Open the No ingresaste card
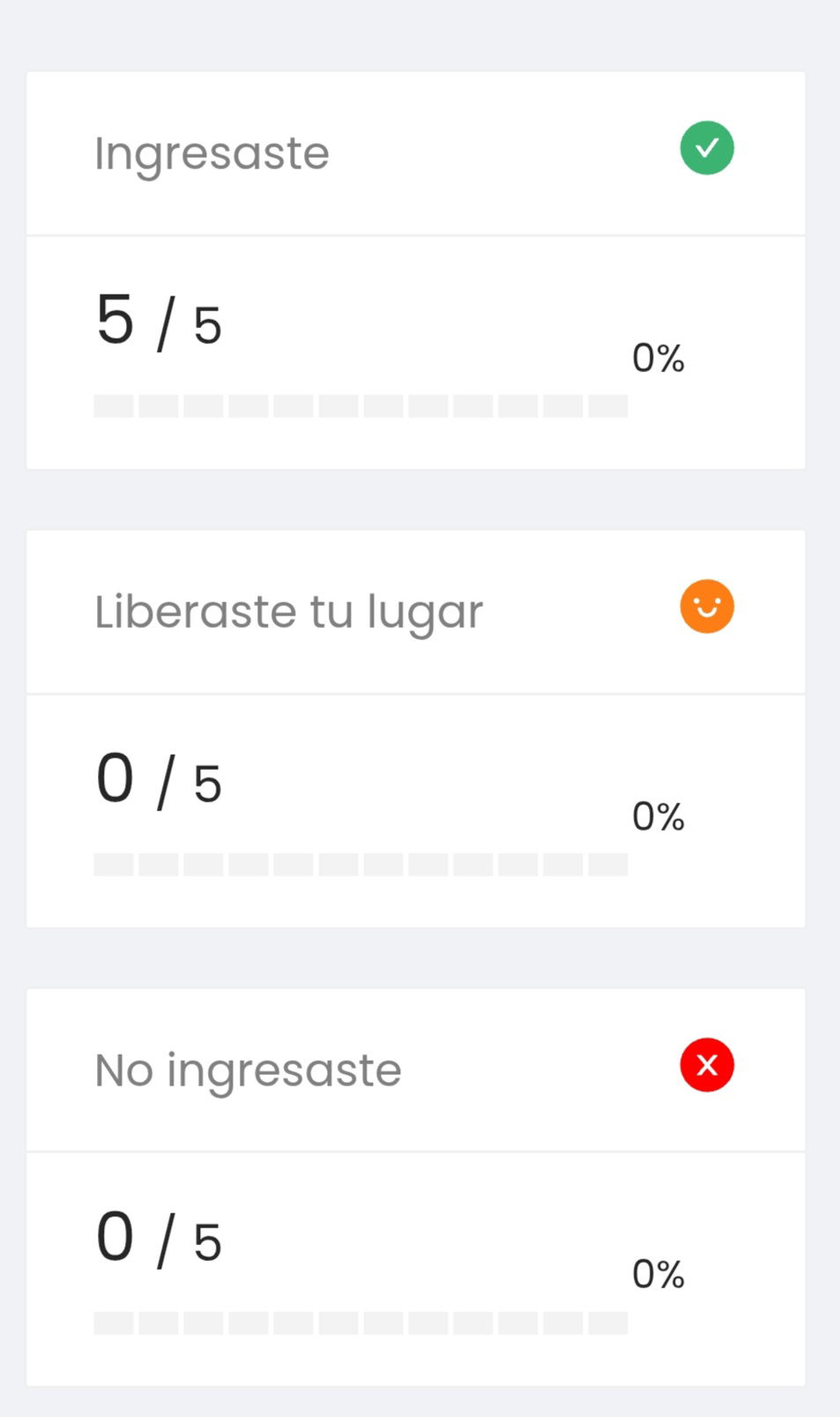The image size is (840, 1417). pyautogui.click(x=416, y=1187)
